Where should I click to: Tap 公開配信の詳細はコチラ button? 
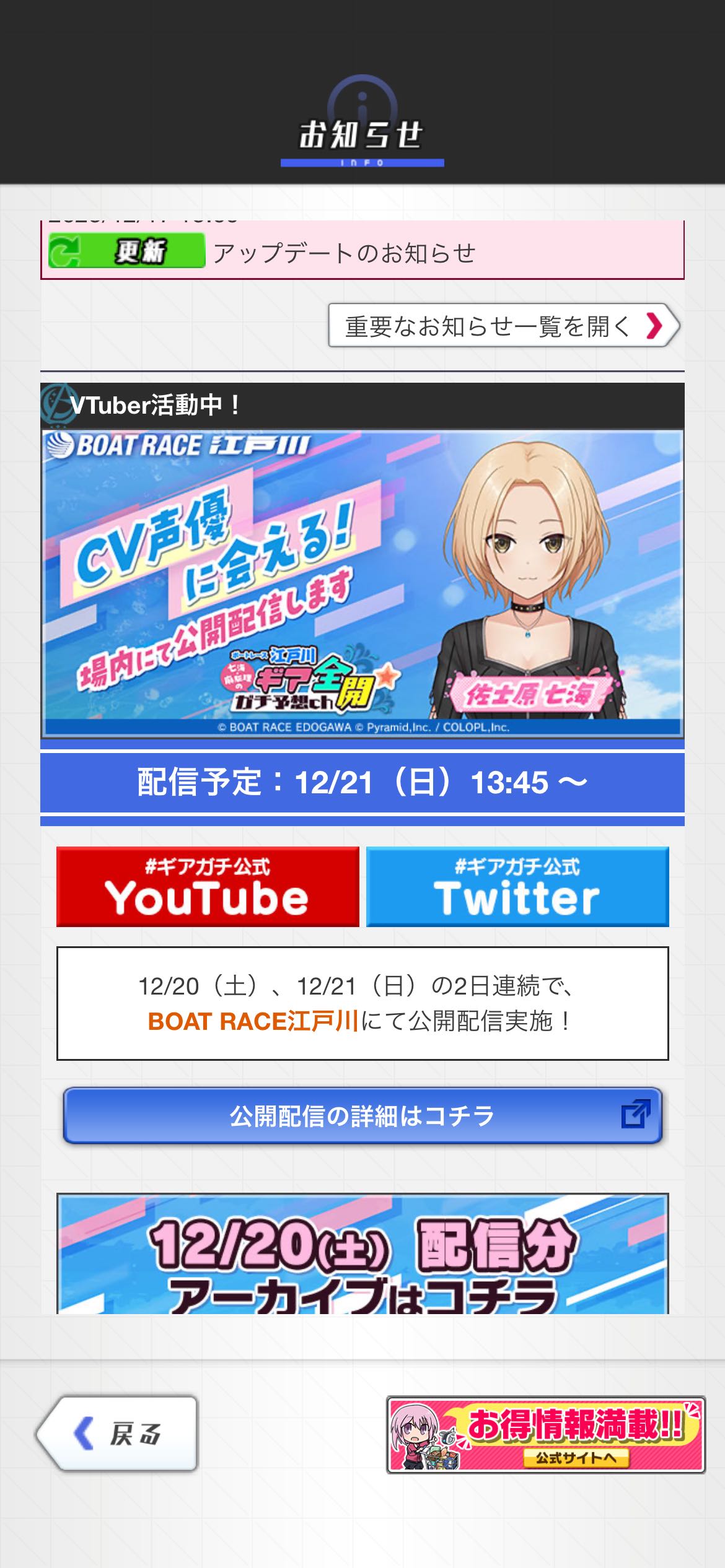coord(362,1116)
